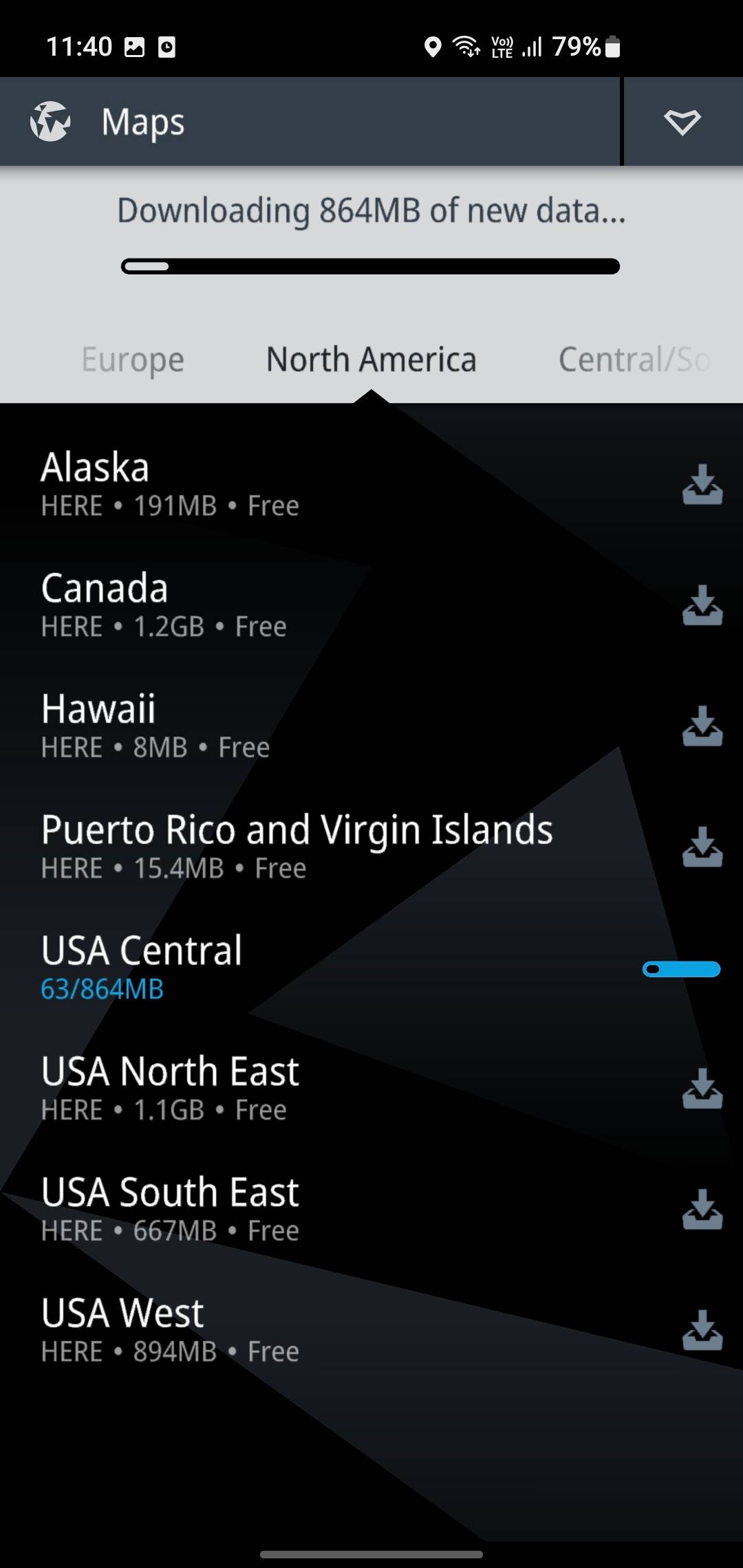Image resolution: width=743 pixels, height=1568 pixels.
Task: Download the Alaska map
Action: point(702,484)
